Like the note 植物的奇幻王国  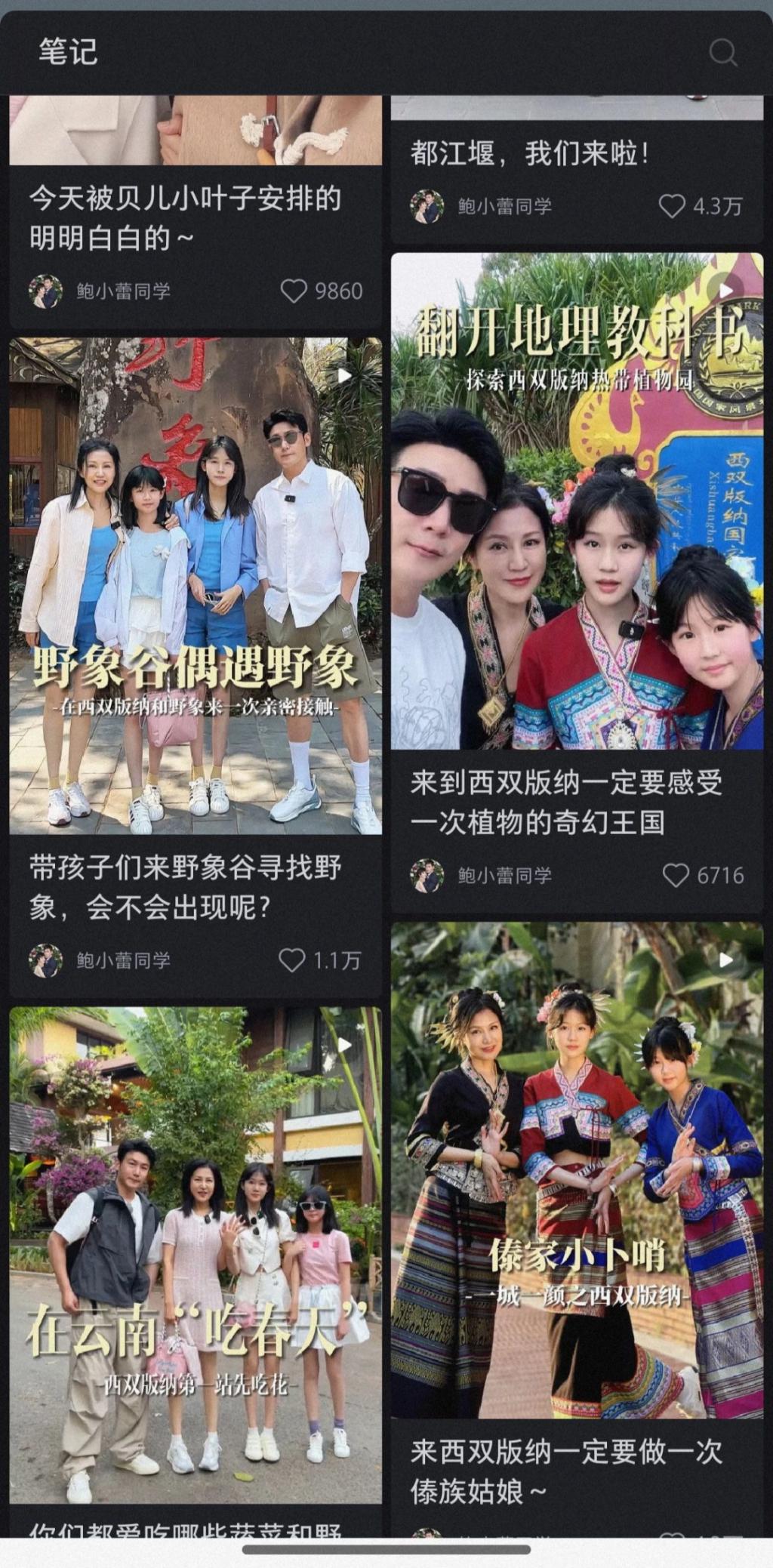coord(676,876)
